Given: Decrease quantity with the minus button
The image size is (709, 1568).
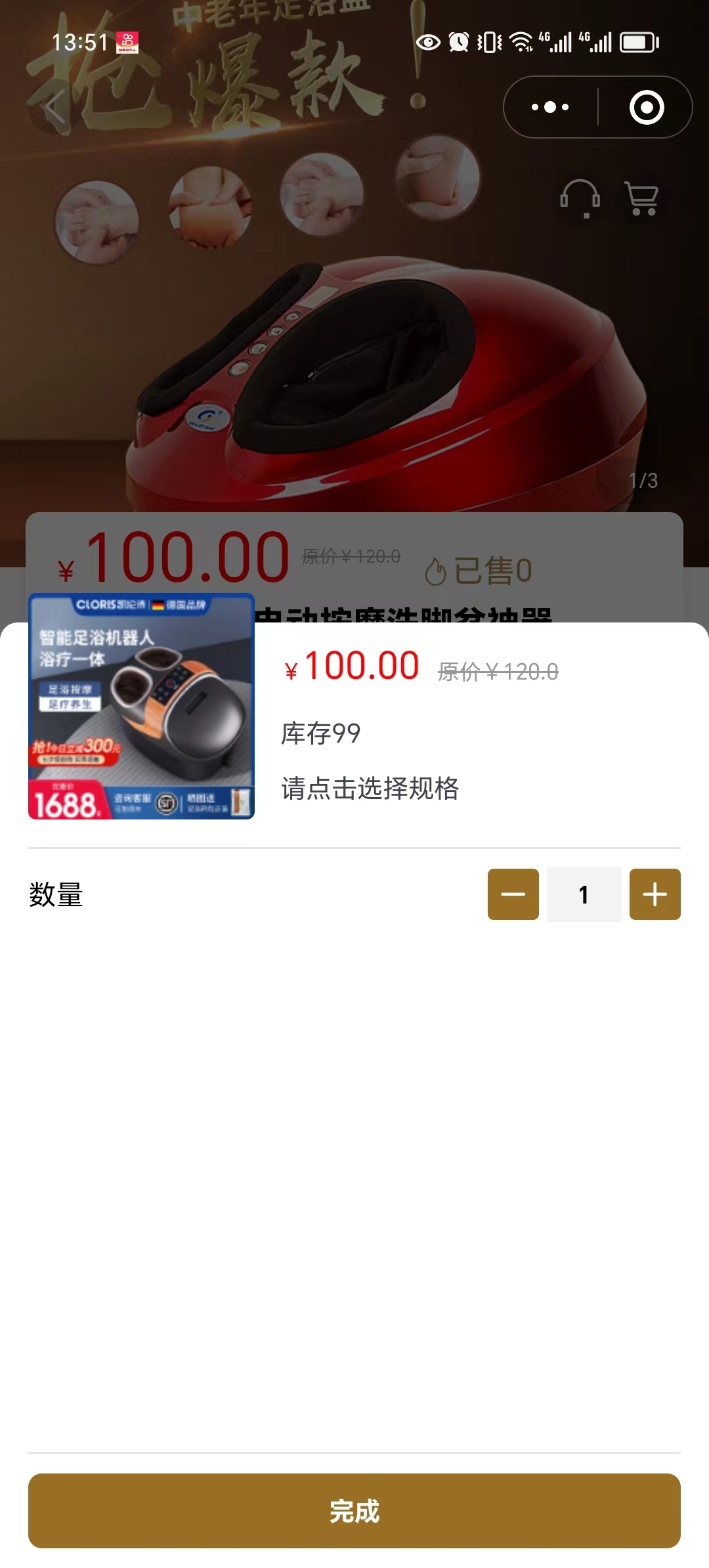Looking at the screenshot, I should pos(513,894).
